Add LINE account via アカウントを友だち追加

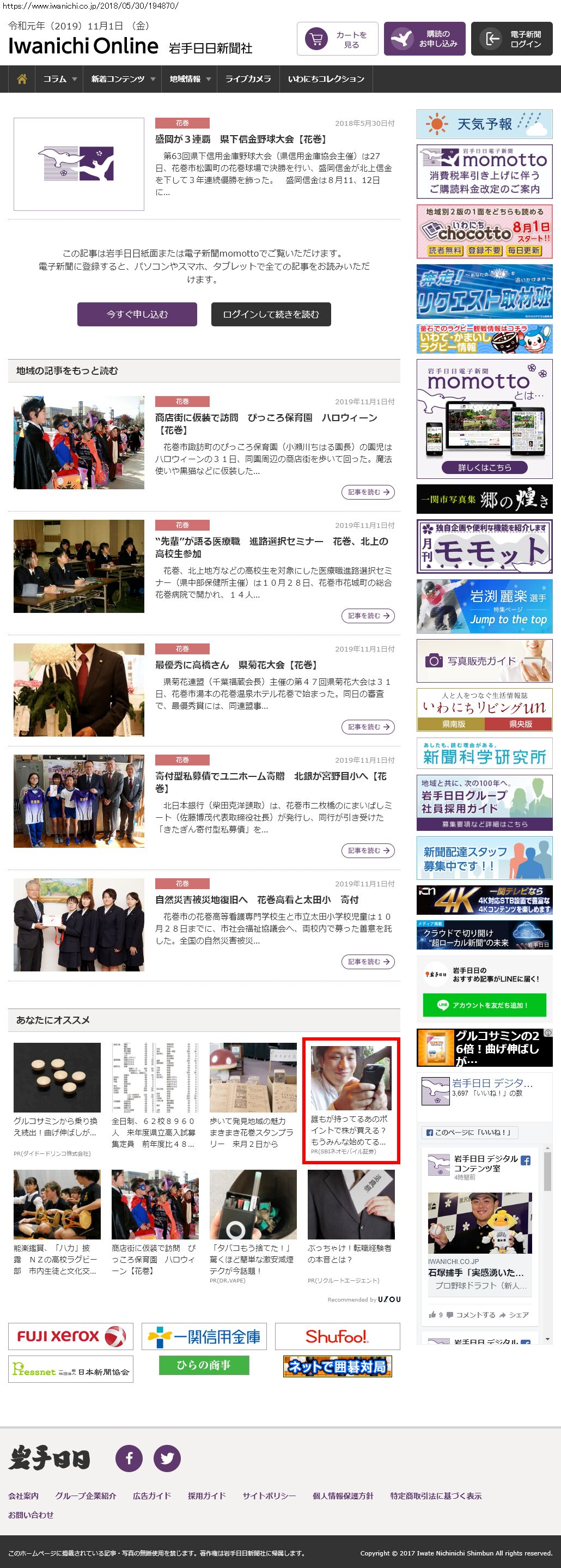(484, 1005)
